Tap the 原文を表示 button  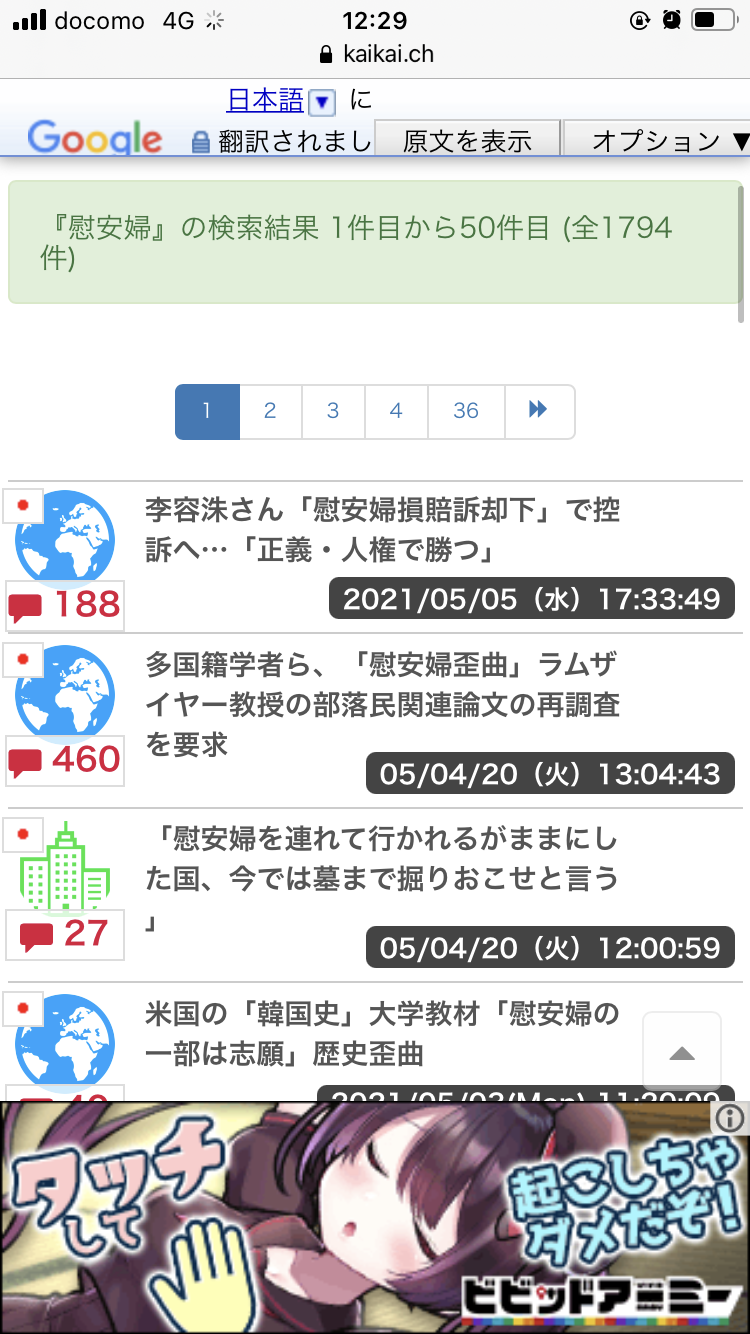tap(467, 141)
